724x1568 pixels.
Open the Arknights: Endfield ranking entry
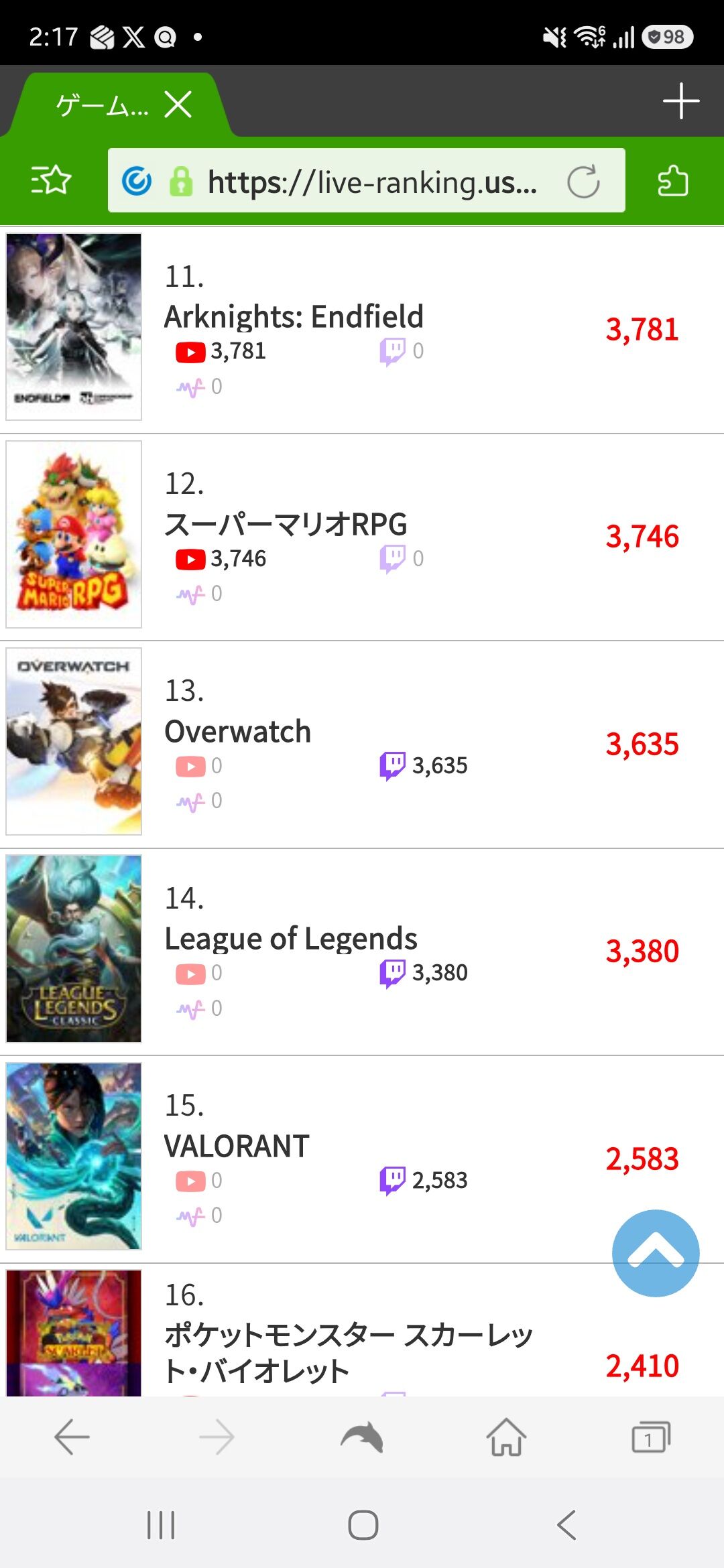click(x=362, y=330)
